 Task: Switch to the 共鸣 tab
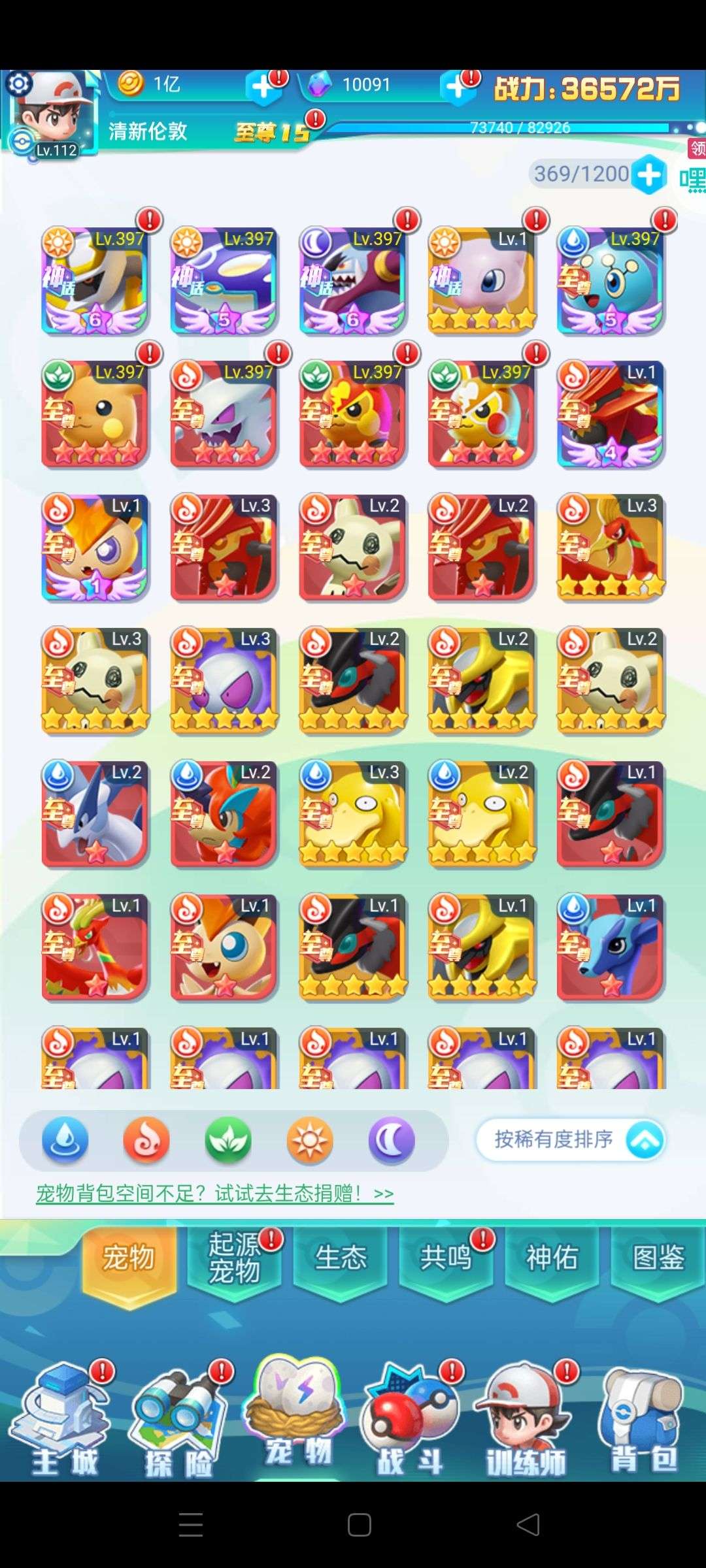click(446, 1259)
